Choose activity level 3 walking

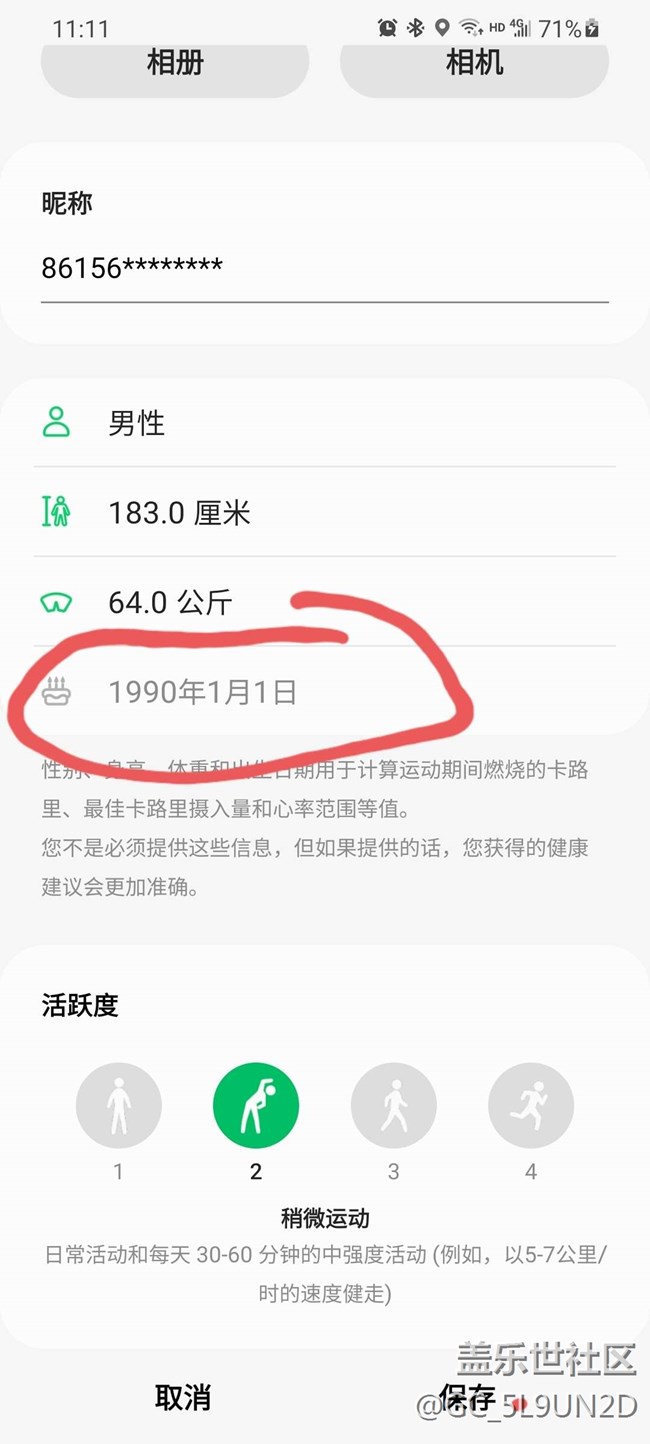pos(393,1105)
